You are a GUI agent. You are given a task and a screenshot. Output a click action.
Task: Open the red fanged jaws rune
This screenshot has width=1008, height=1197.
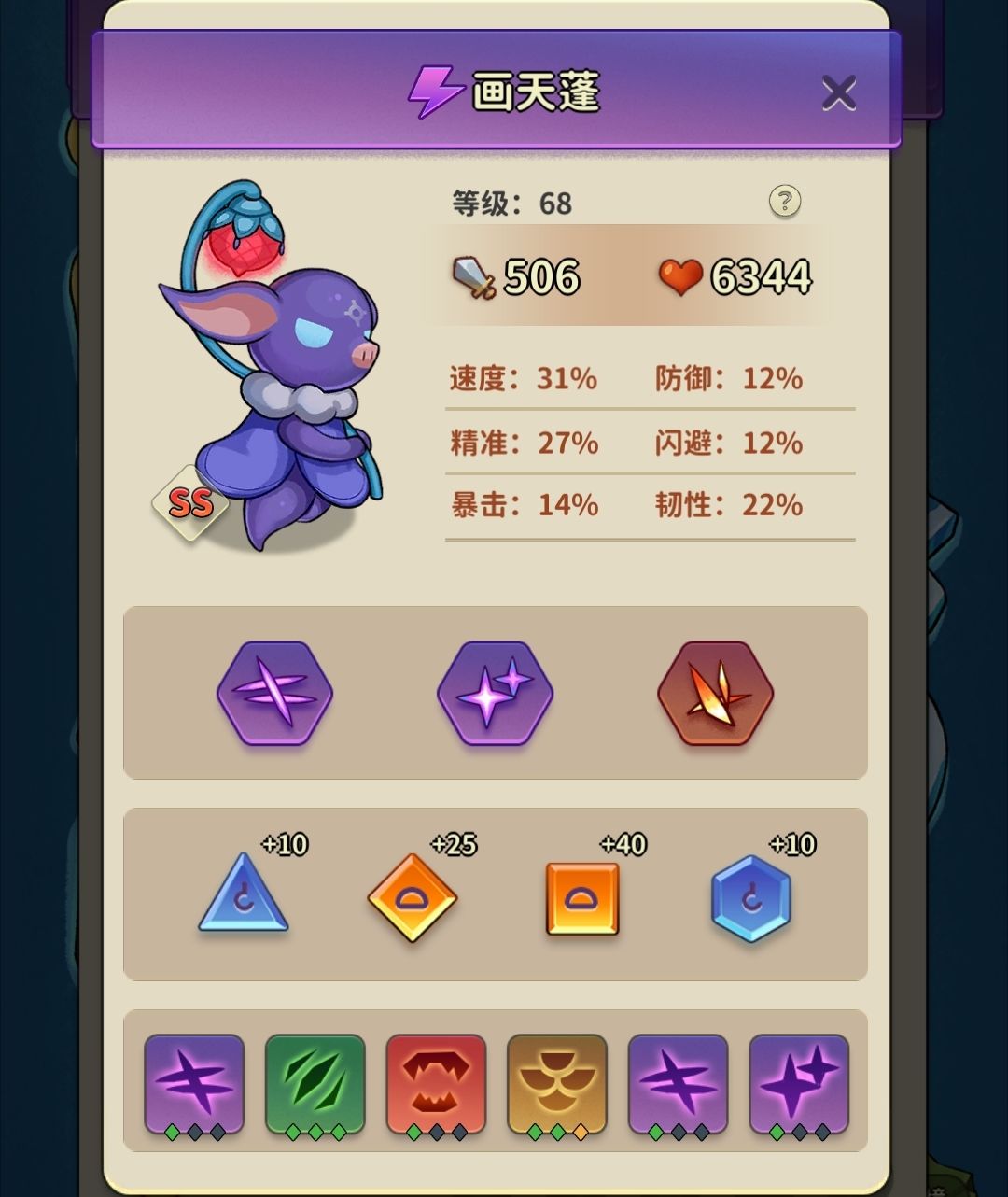click(x=436, y=1083)
